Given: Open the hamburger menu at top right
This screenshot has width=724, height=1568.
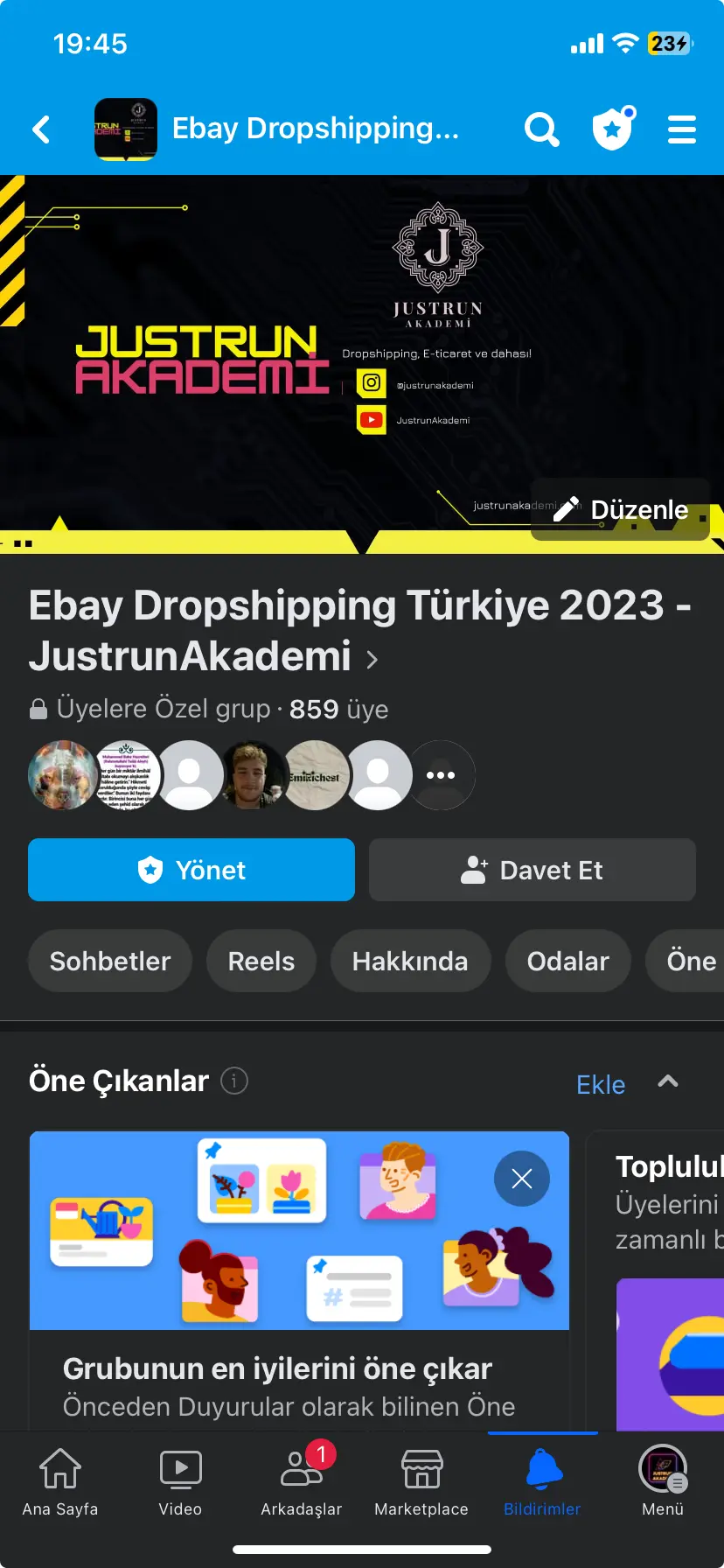Looking at the screenshot, I should (x=682, y=129).
